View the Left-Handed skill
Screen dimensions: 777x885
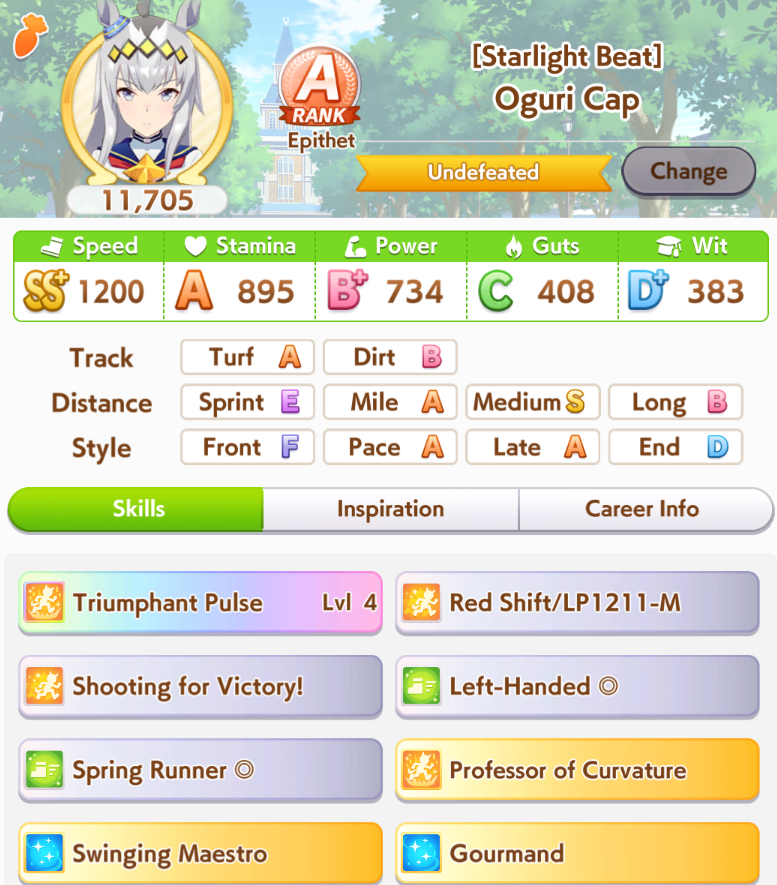point(577,687)
